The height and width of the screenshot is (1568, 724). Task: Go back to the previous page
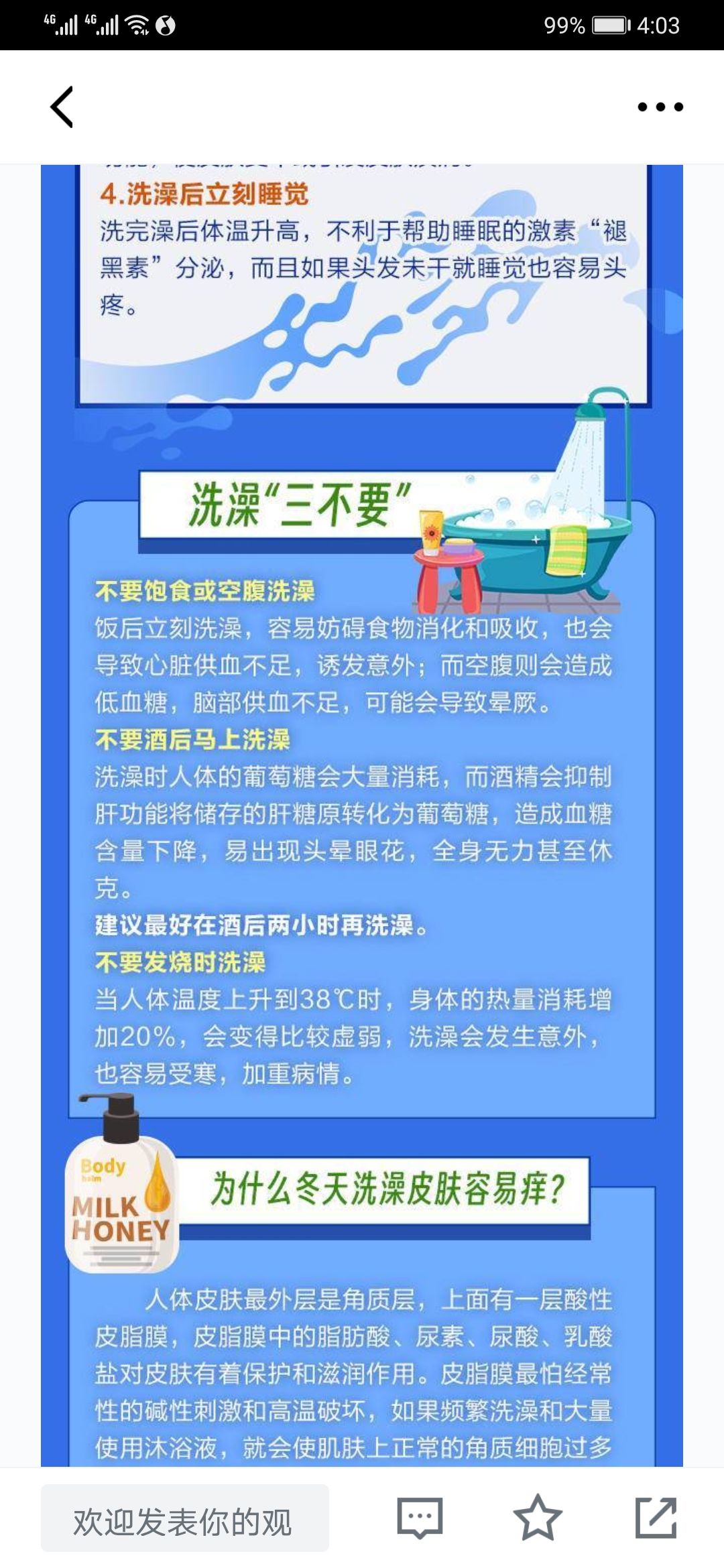point(62,107)
